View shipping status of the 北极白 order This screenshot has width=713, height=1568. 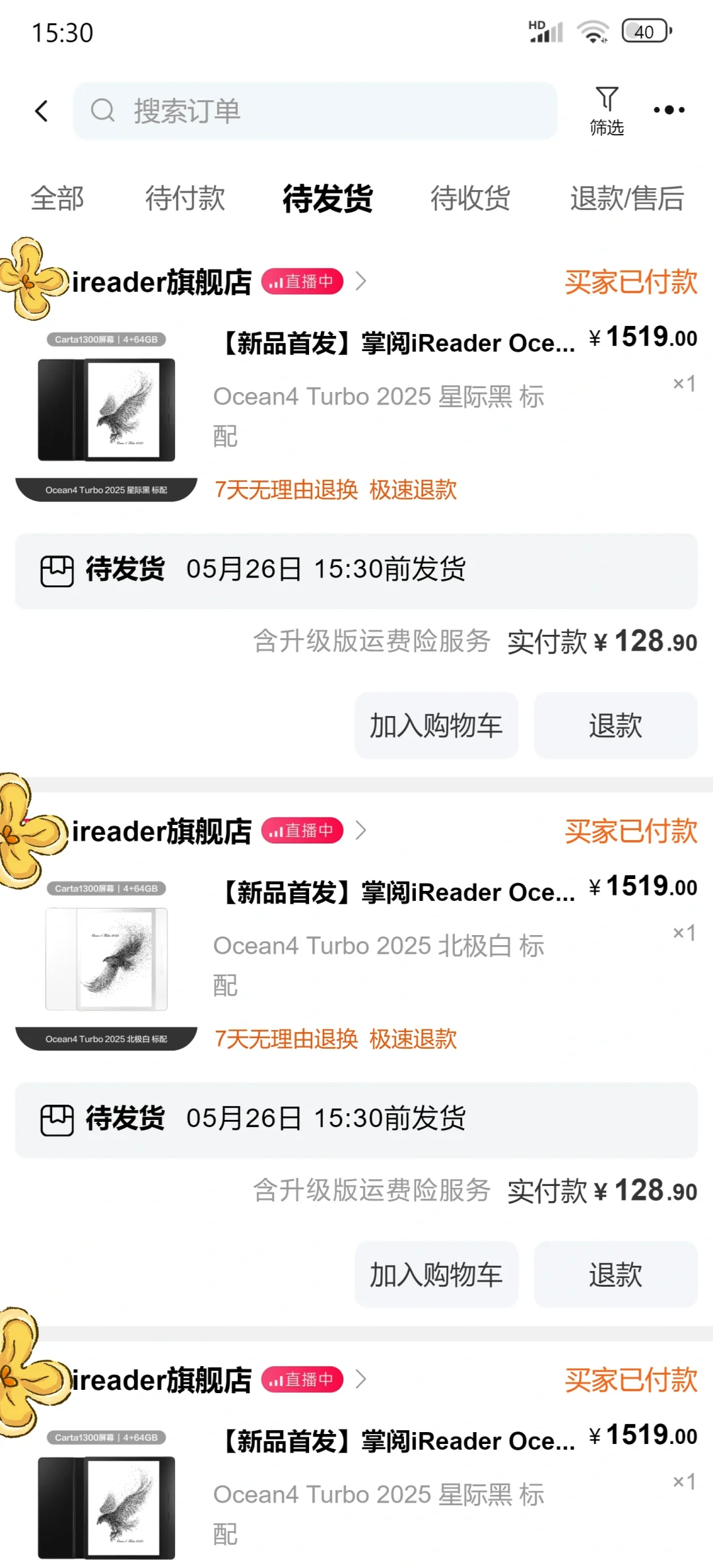coord(356,1119)
